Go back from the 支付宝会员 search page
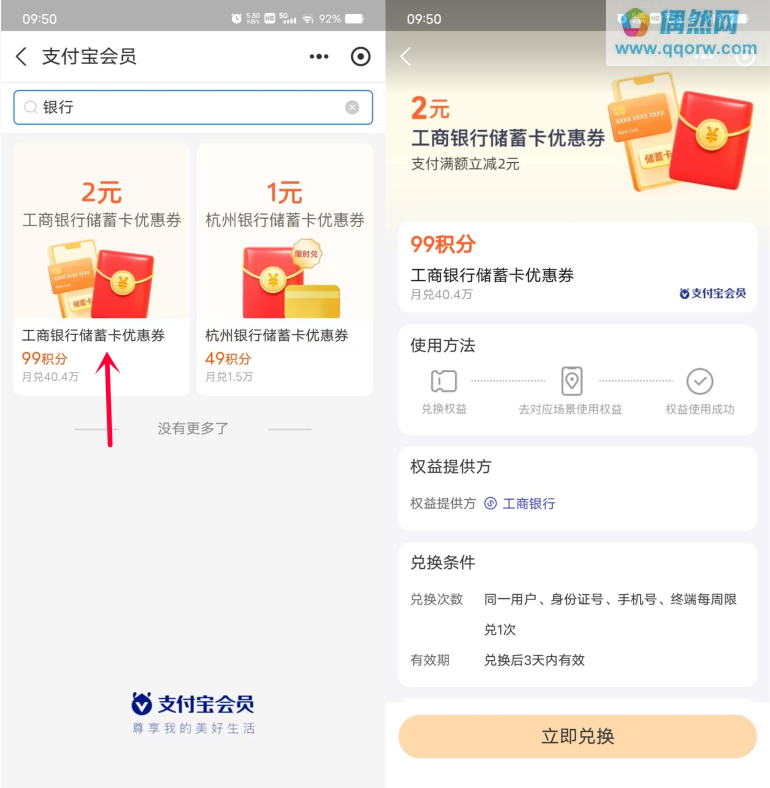Image resolution: width=770 pixels, height=788 pixels. [x=22, y=57]
